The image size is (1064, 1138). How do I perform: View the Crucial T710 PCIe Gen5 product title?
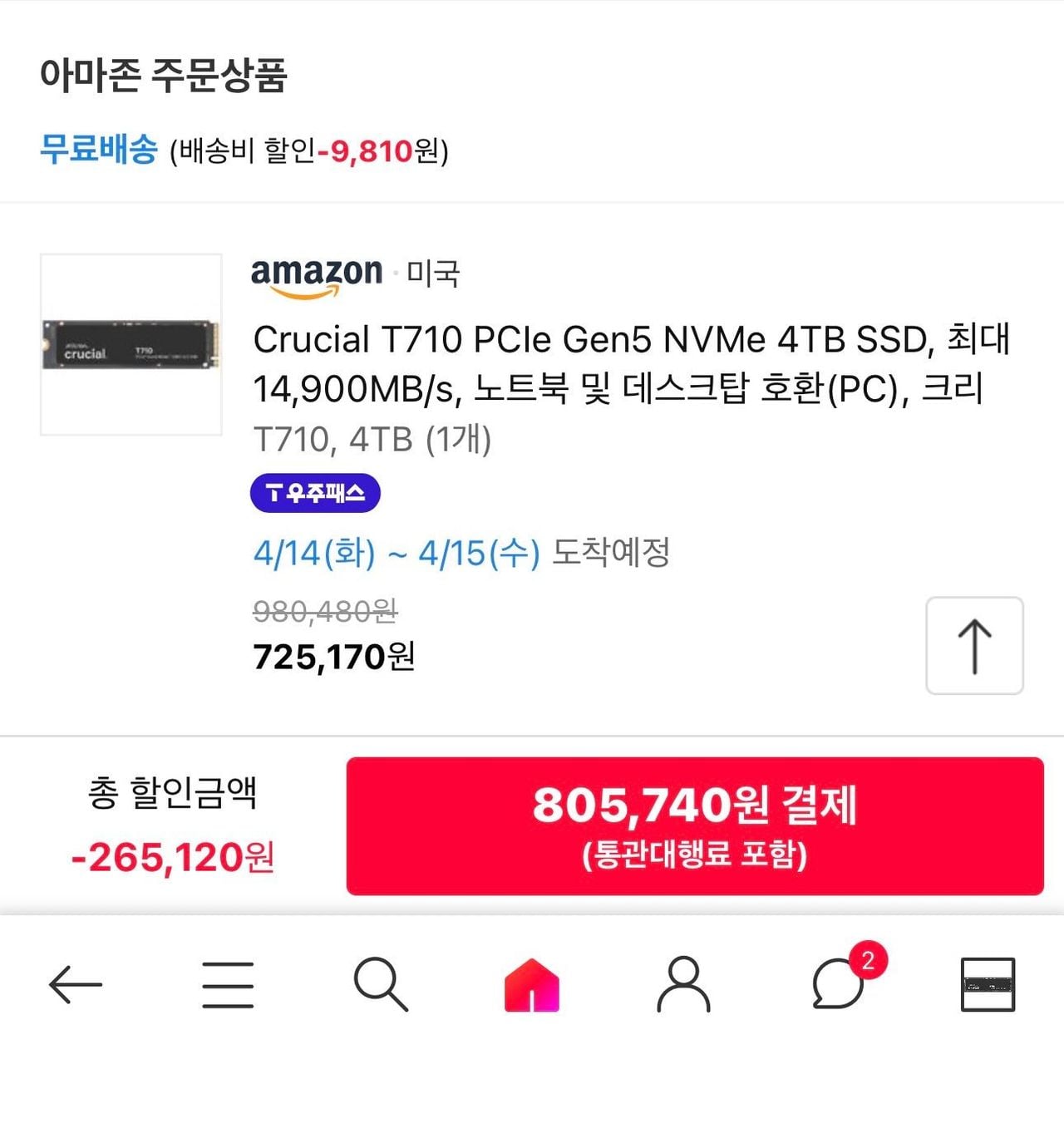(x=630, y=364)
